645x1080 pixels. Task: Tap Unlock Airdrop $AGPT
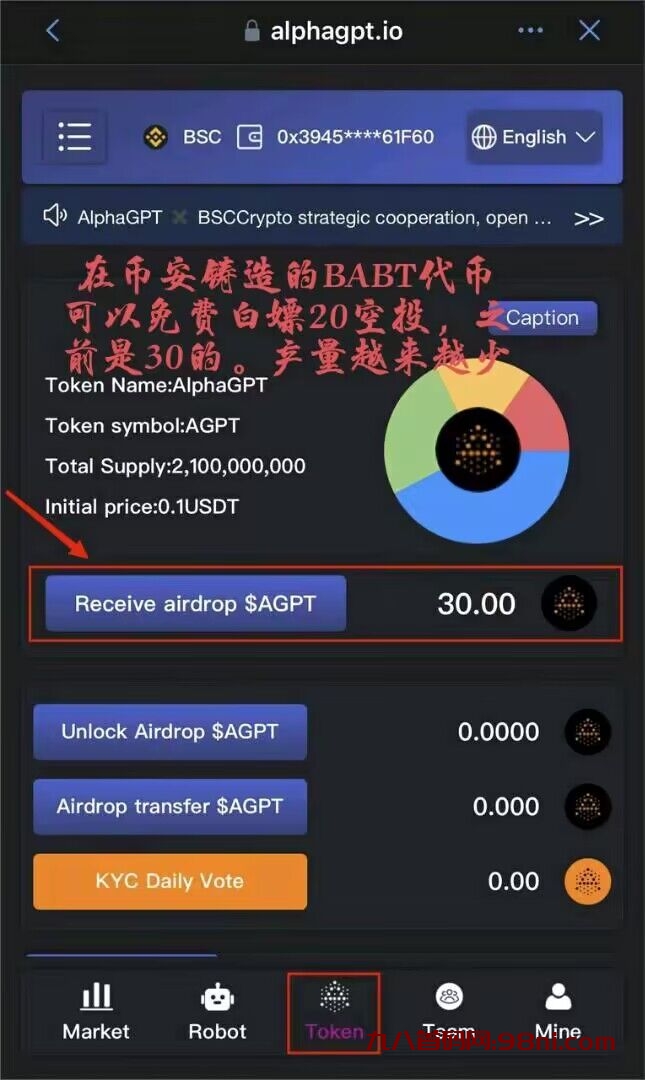(170, 731)
